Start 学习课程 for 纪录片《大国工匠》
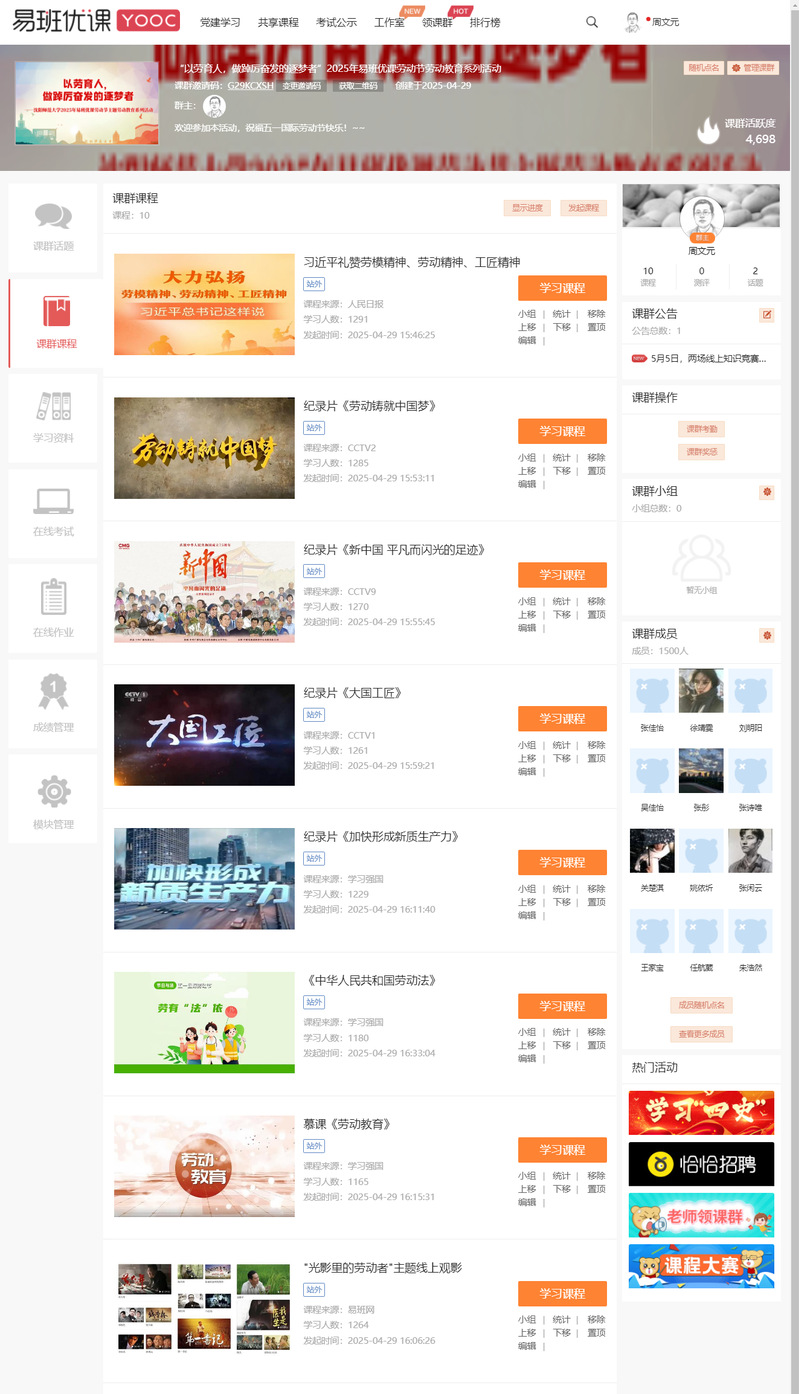Image resolution: width=799 pixels, height=1394 pixels. [562, 719]
